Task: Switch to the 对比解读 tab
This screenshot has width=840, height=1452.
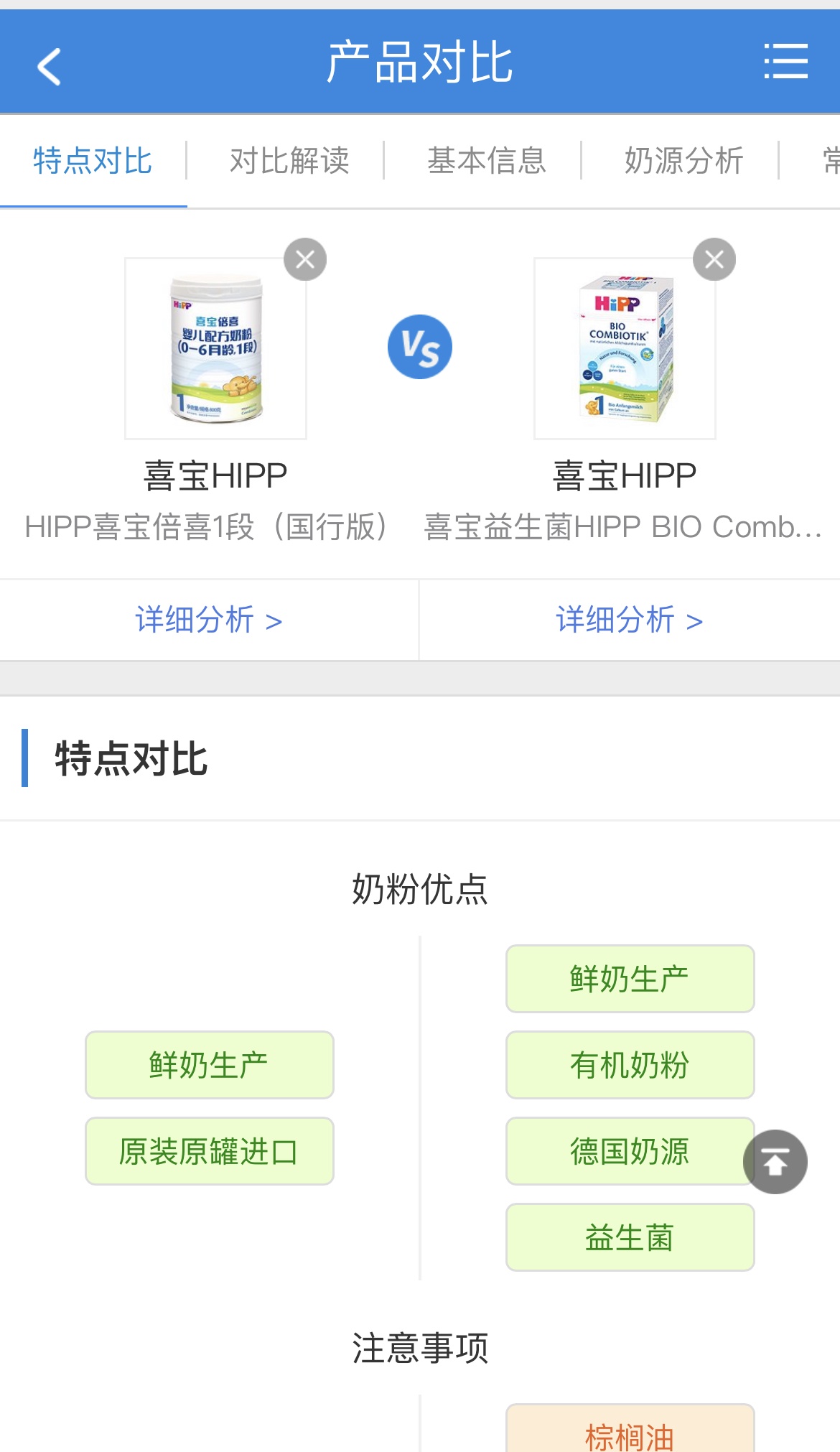Action: (289, 160)
